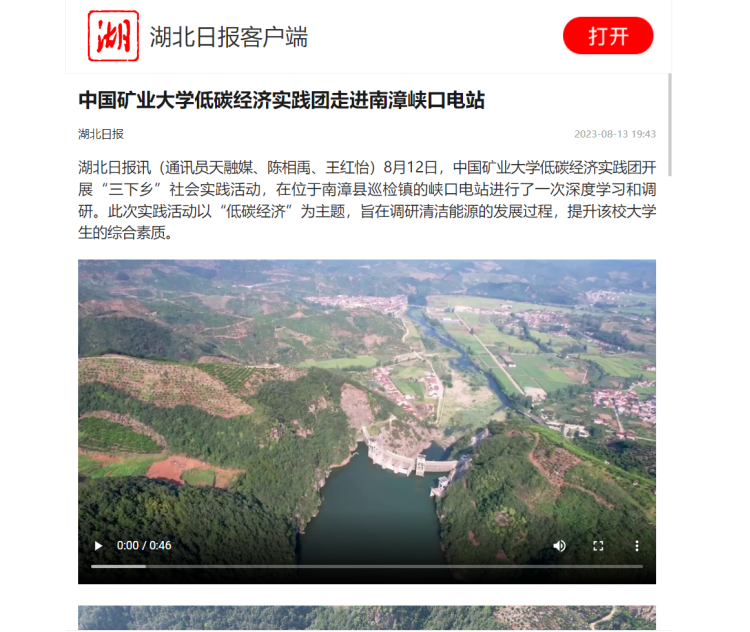The width and height of the screenshot is (750, 632).
Task: Open the video's more options menu
Action: coord(637,546)
